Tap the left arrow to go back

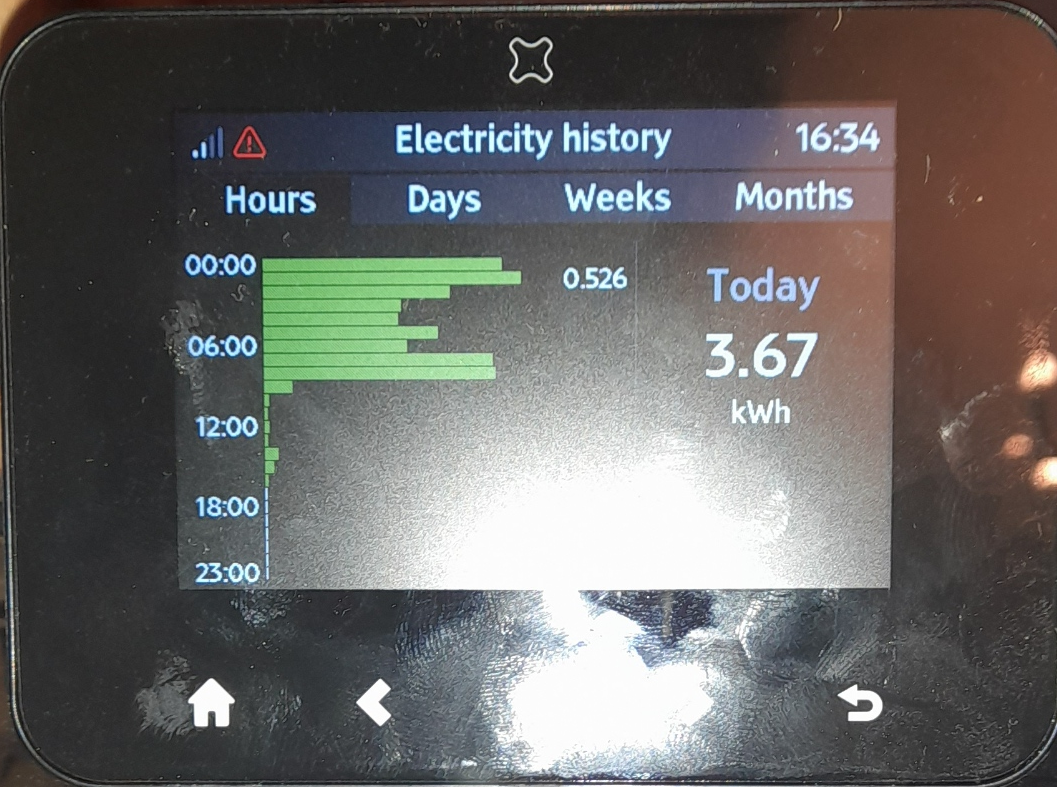(x=375, y=702)
